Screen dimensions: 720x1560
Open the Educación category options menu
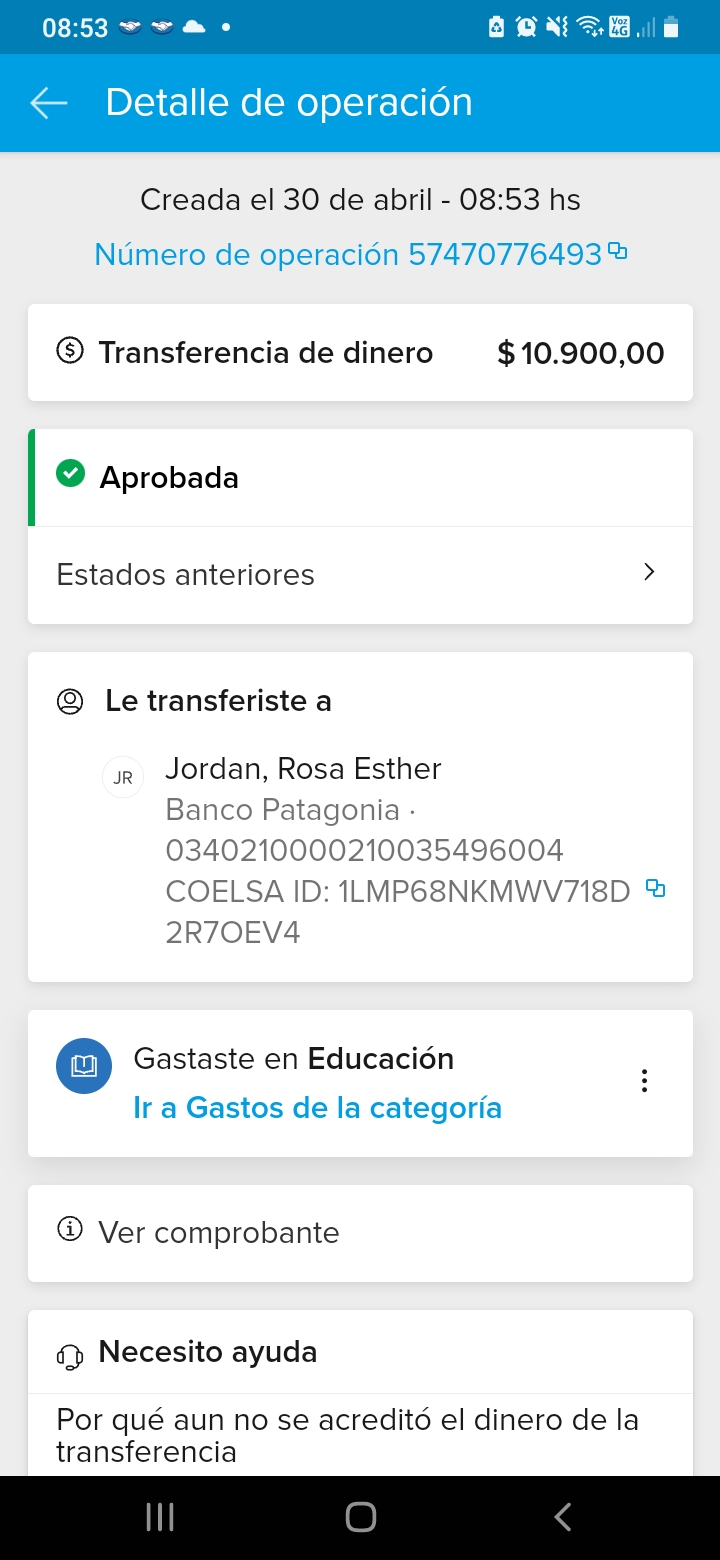[x=645, y=1081]
